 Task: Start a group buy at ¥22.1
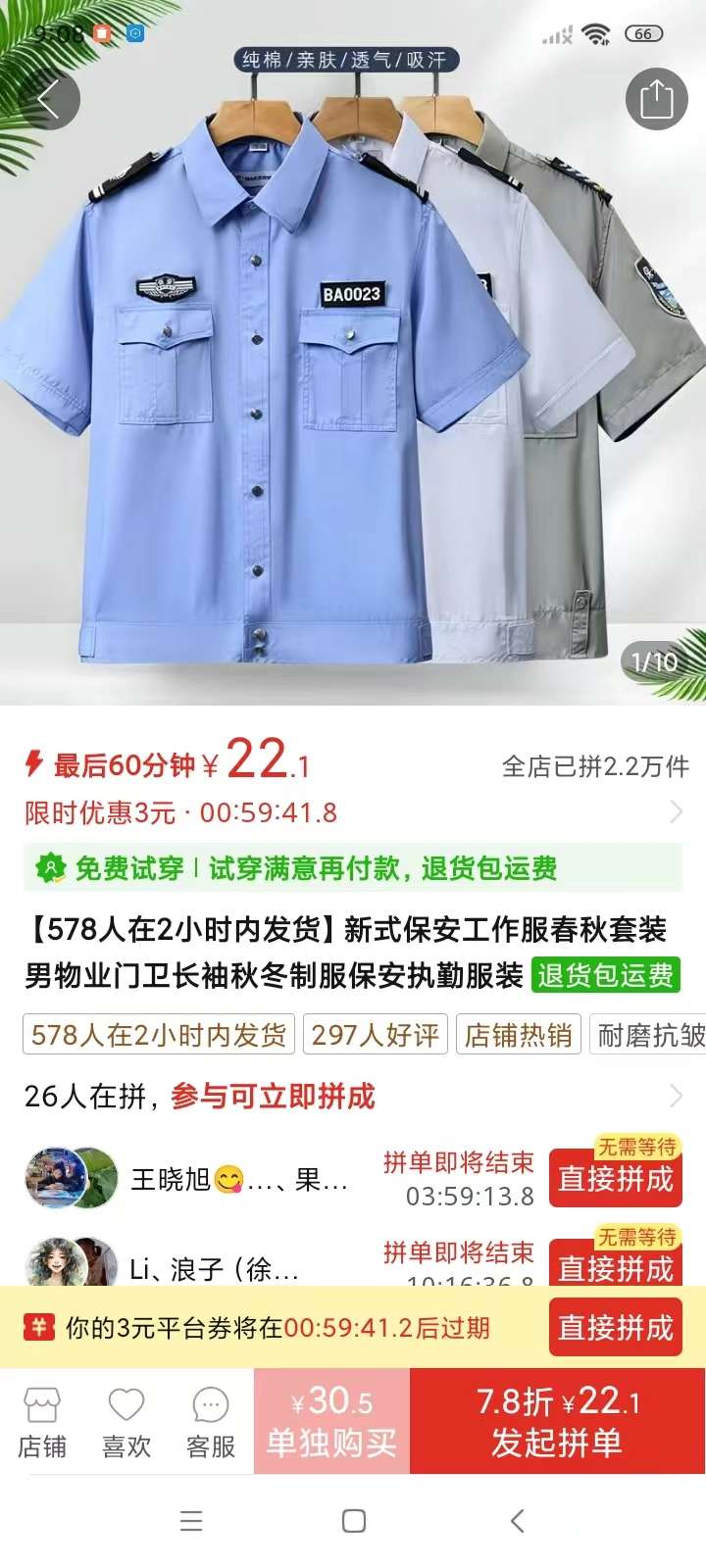[x=557, y=1422]
